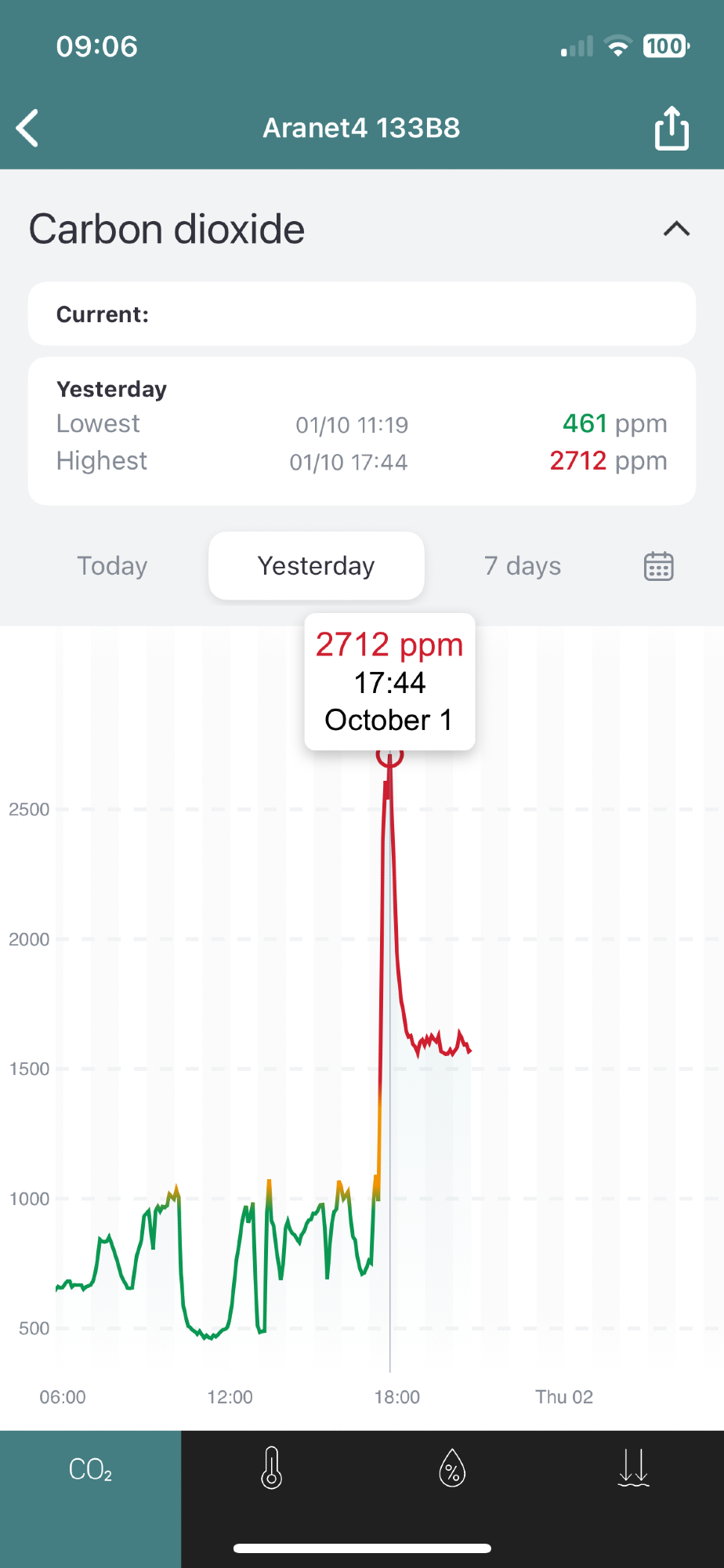Screen dimensions: 724x1568
Task: Show the 7 days chart
Action: [523, 566]
